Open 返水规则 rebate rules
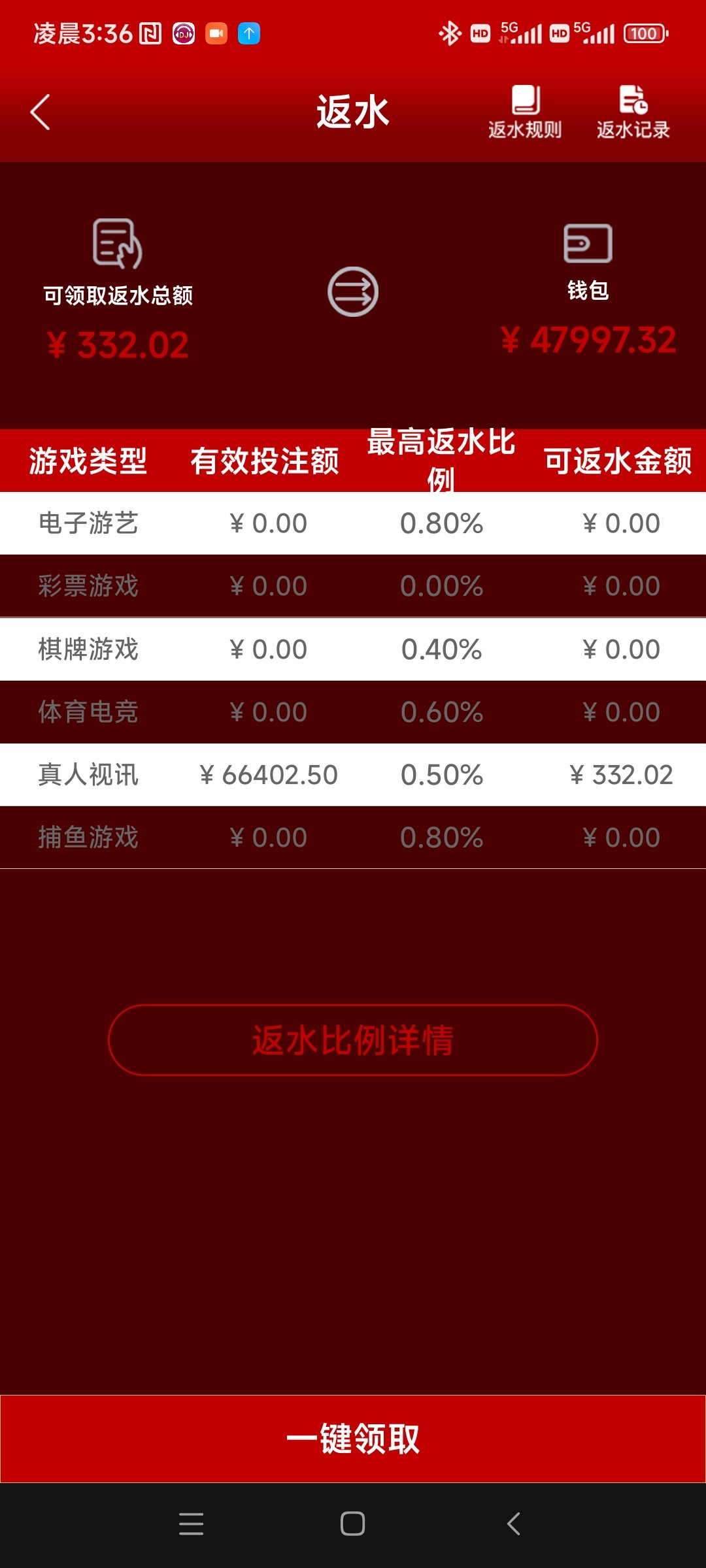 coord(525,112)
